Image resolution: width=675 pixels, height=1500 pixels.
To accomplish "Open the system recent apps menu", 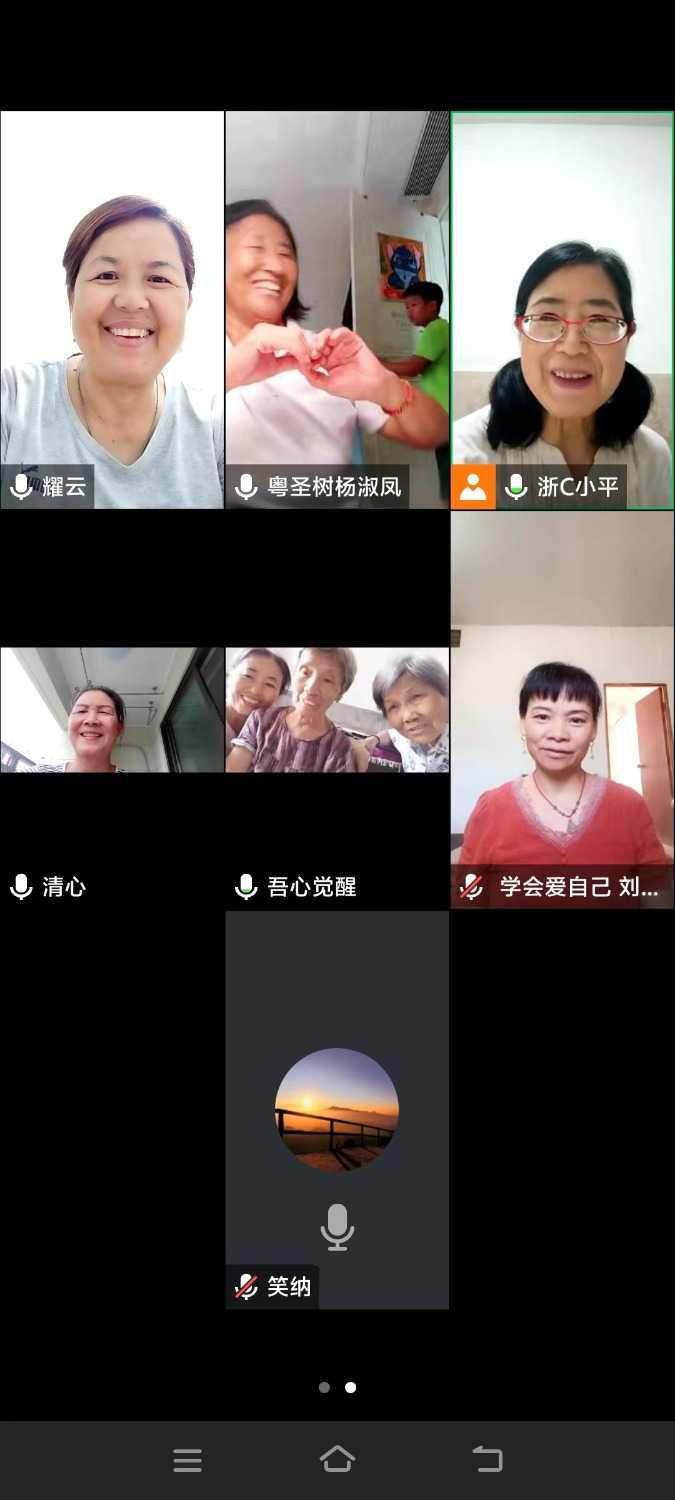I will (x=187, y=1460).
